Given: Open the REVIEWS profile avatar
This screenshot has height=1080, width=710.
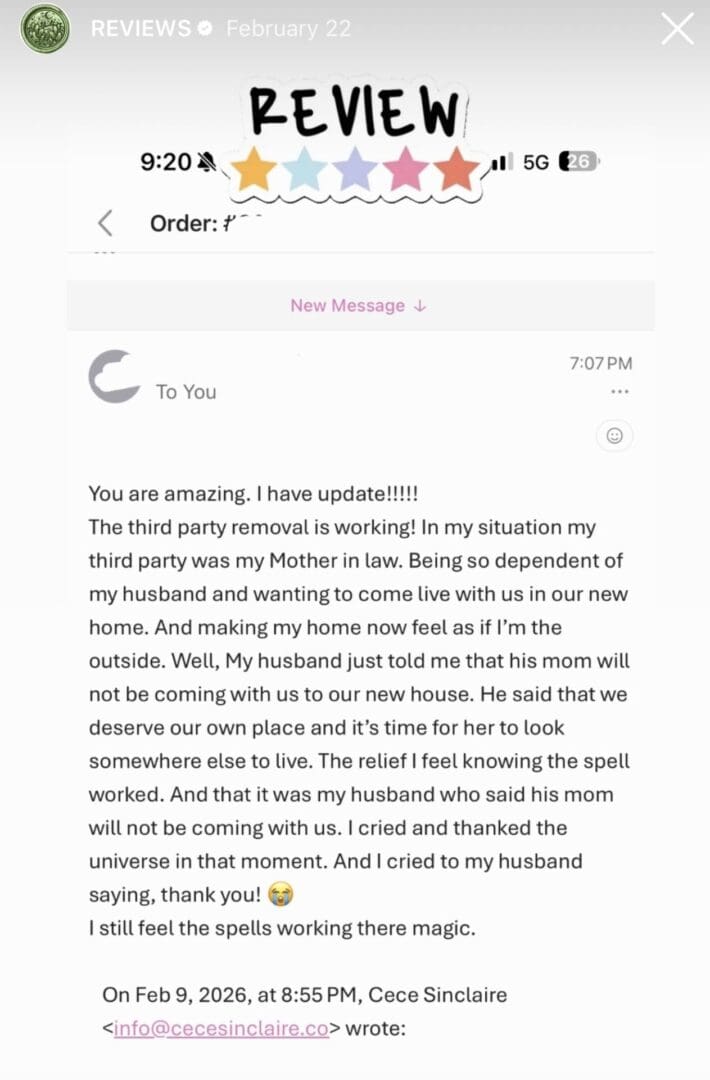Looking at the screenshot, I should point(45,29).
